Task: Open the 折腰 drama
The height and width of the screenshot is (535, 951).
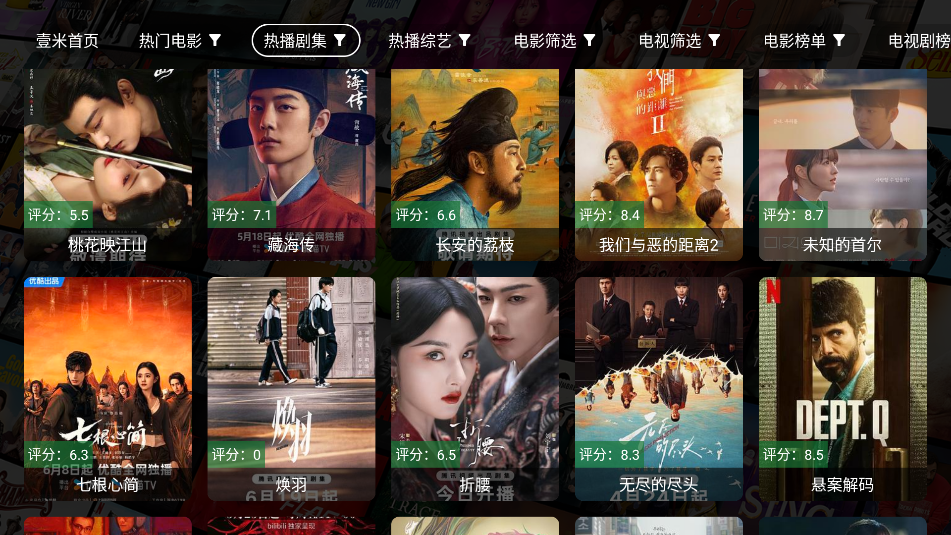Action: point(475,388)
